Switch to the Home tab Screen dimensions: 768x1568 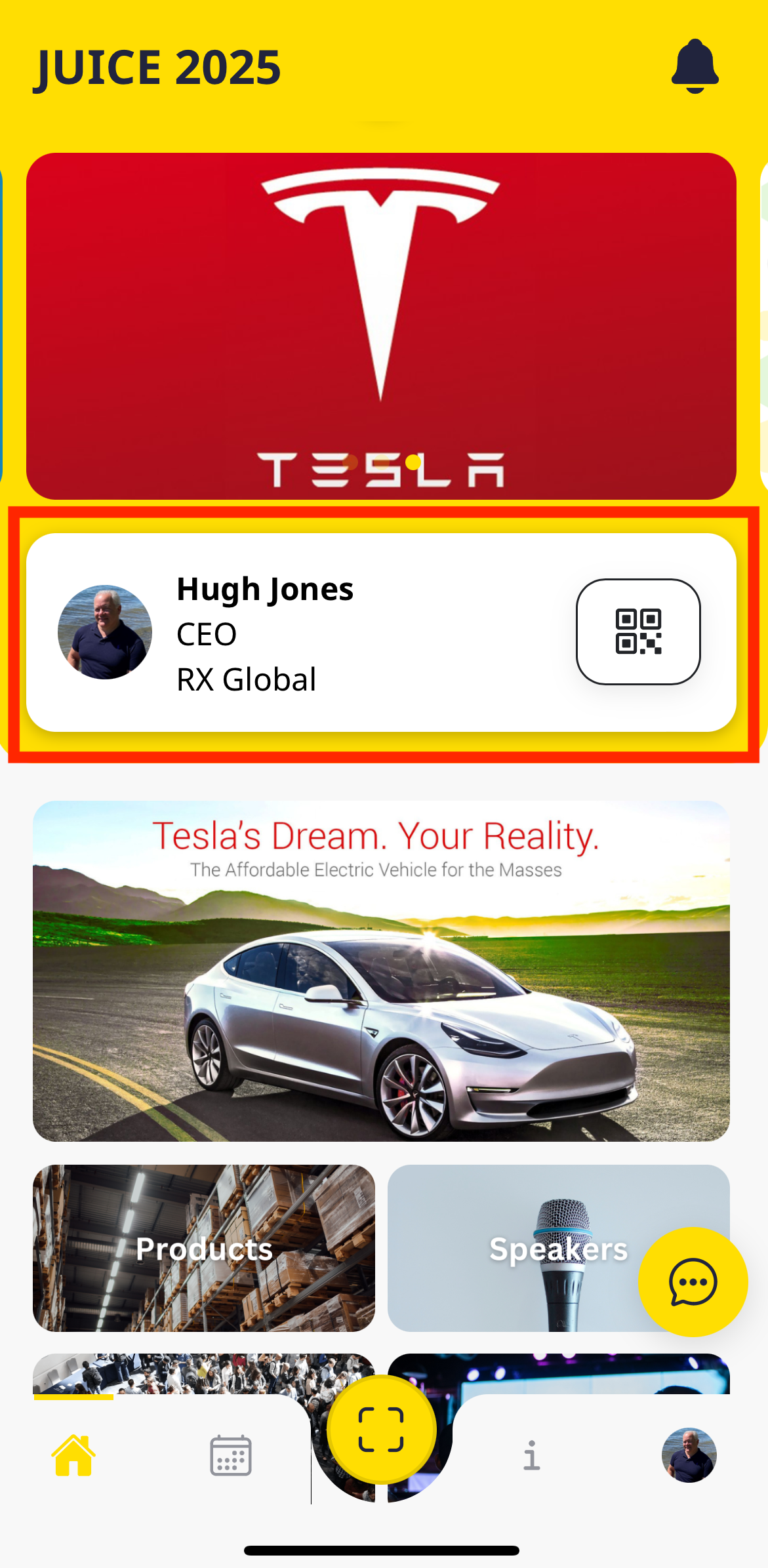point(73,1455)
